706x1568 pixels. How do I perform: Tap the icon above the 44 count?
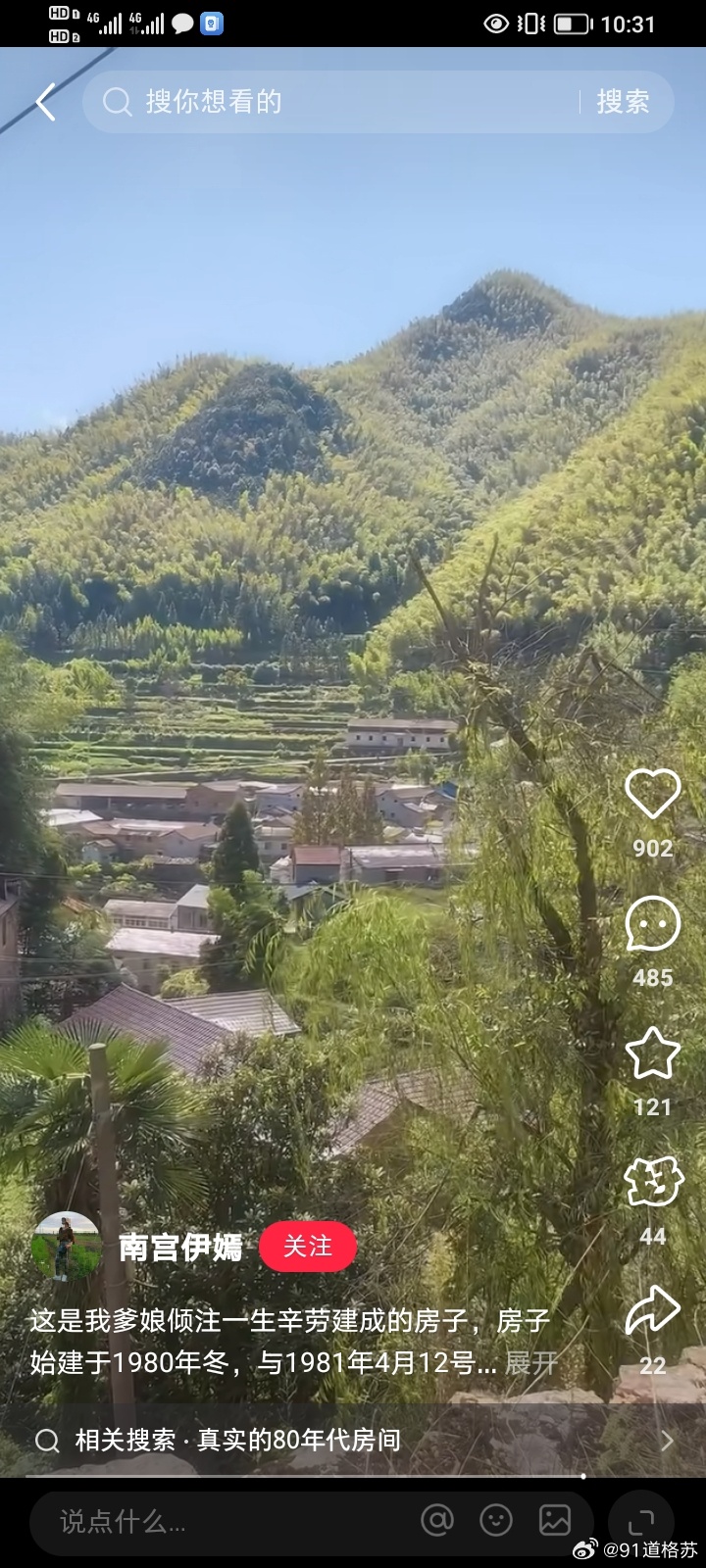tap(652, 1183)
